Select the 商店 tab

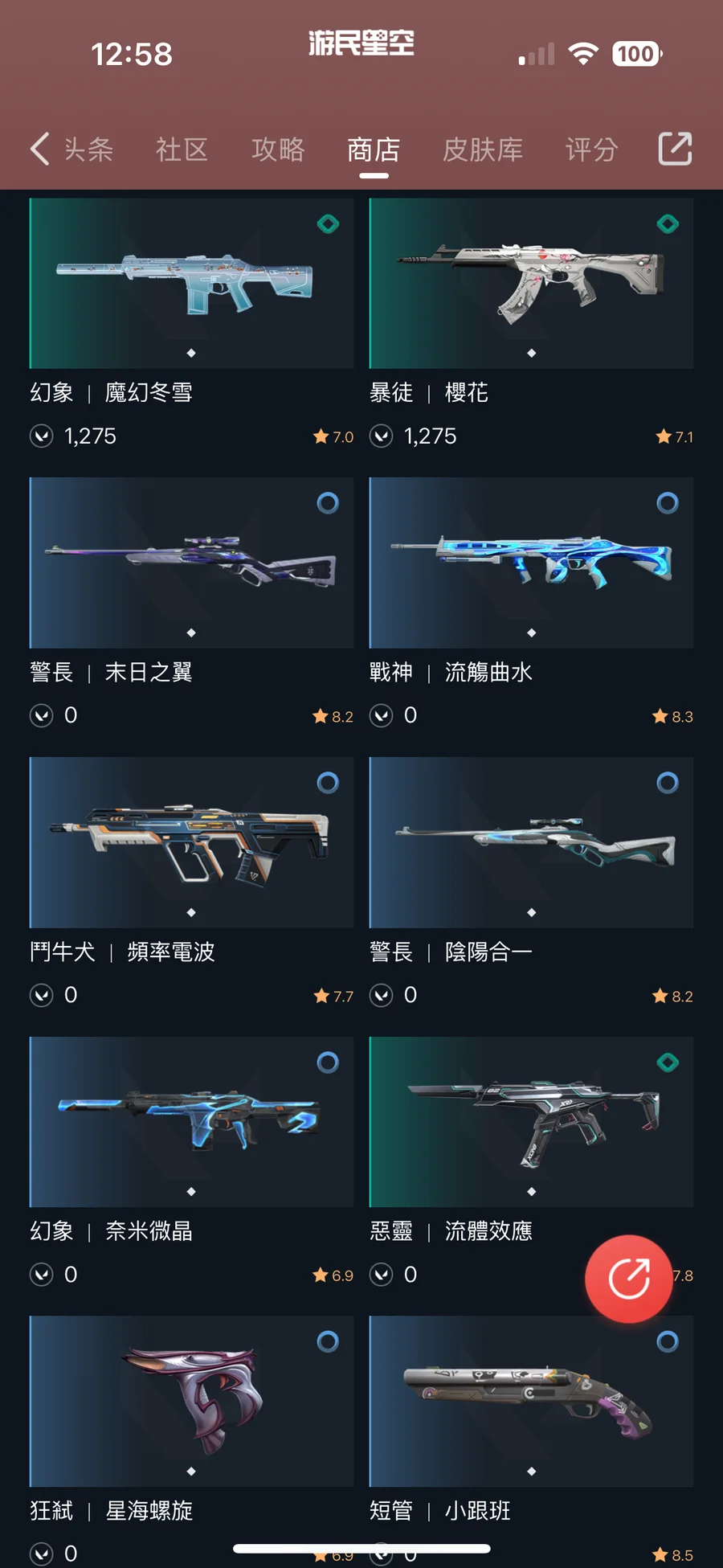point(374,149)
